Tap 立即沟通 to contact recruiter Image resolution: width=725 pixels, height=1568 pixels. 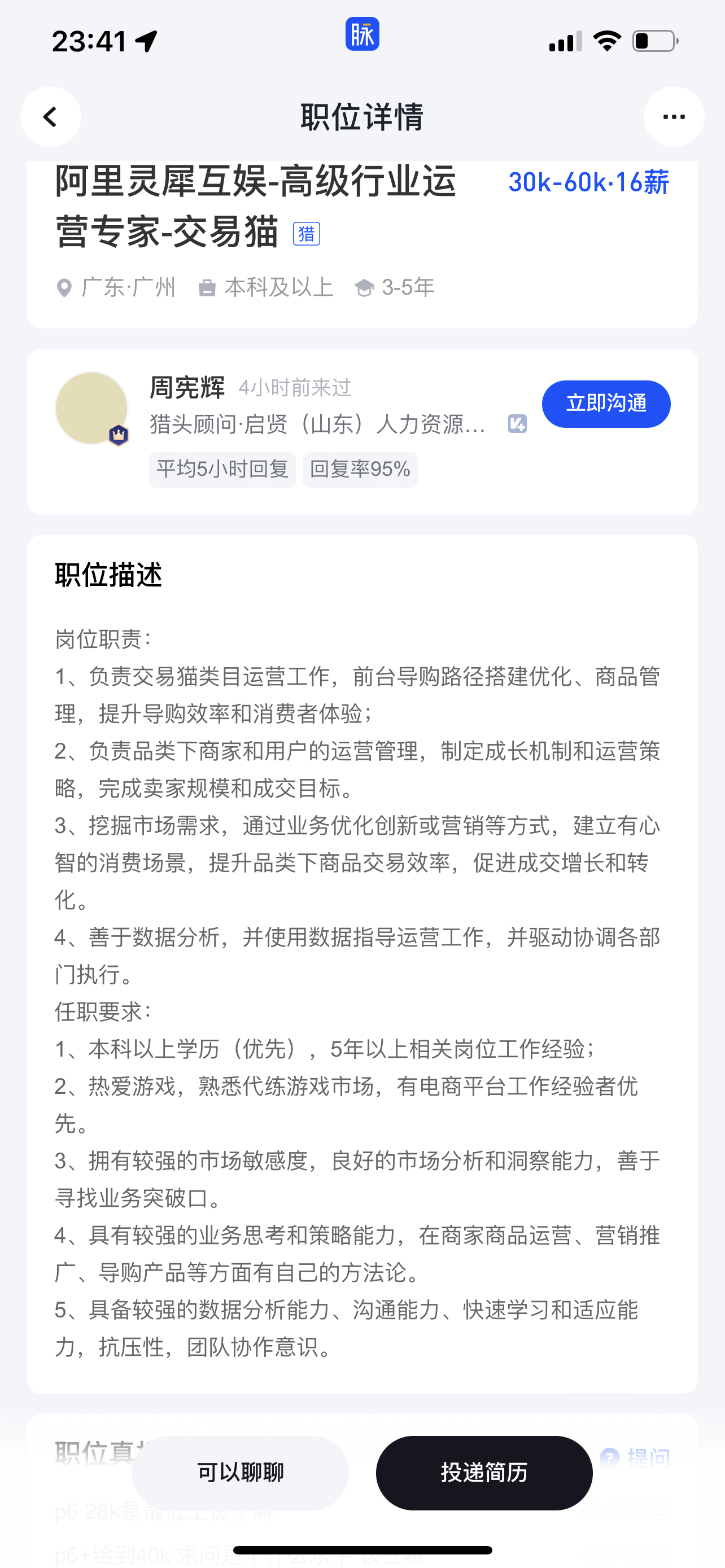coord(606,404)
